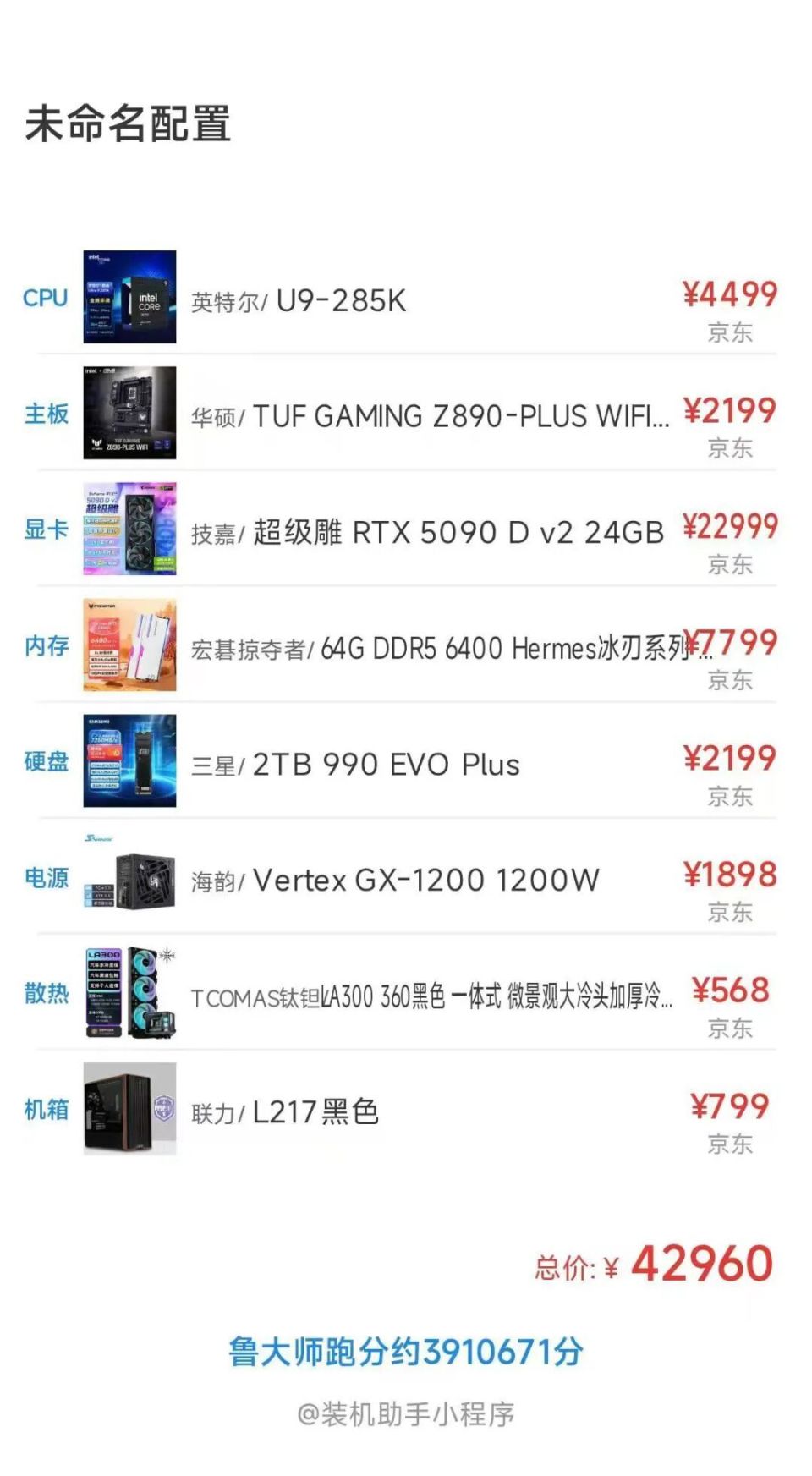Open the 宏碁掠夺者 memory product image
Viewport: 812px width, 1476px height.
(x=129, y=648)
